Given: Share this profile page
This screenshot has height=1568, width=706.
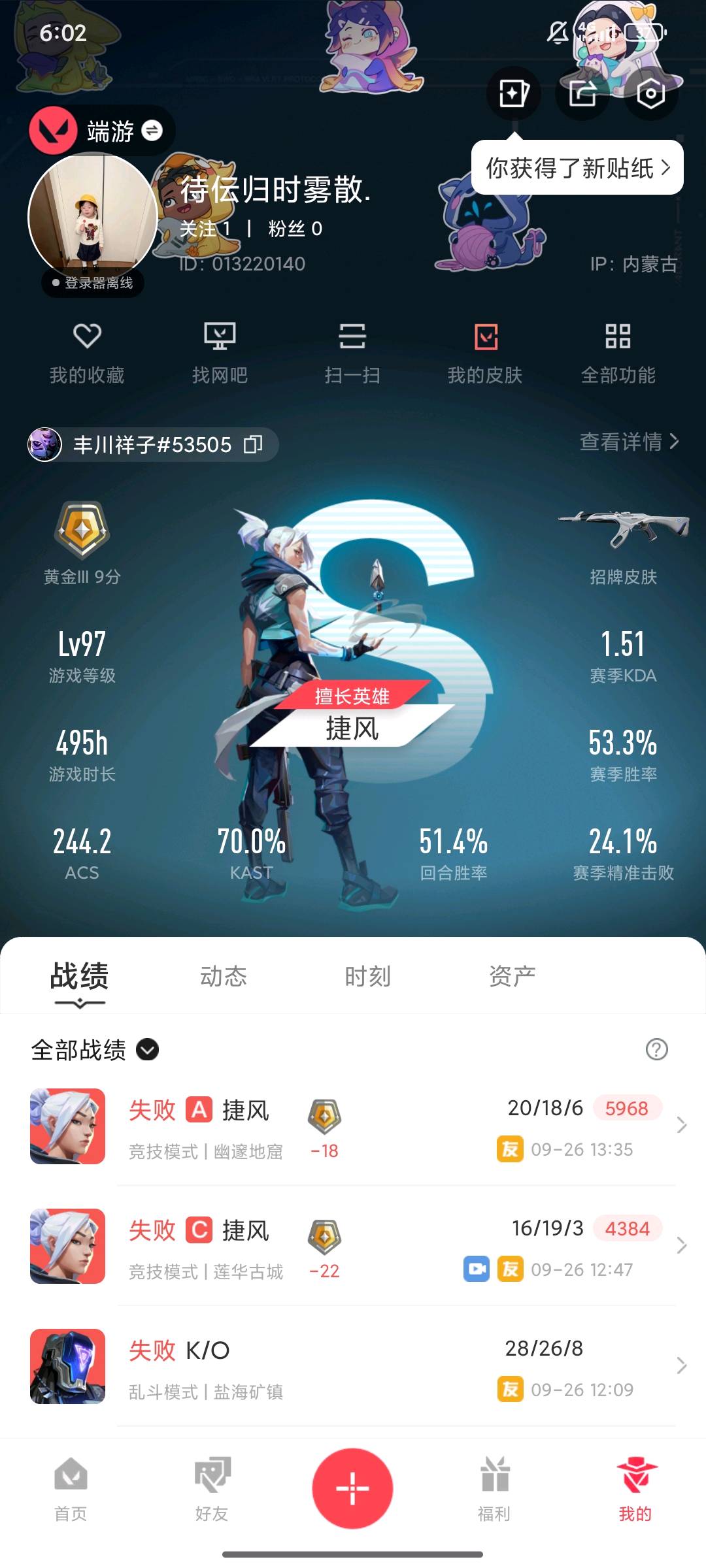Looking at the screenshot, I should (582, 93).
